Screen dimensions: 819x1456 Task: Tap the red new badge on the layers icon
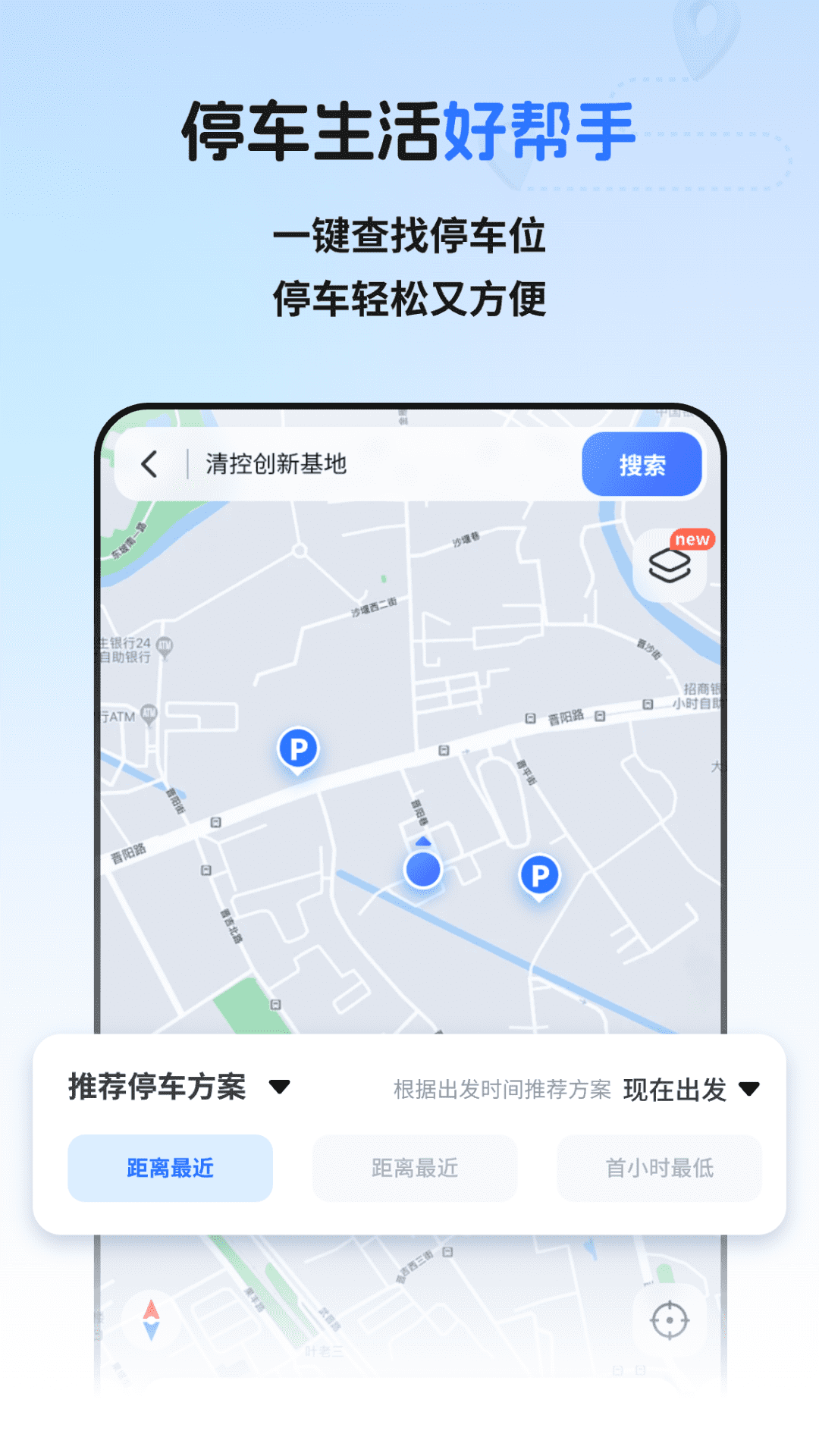click(x=692, y=538)
